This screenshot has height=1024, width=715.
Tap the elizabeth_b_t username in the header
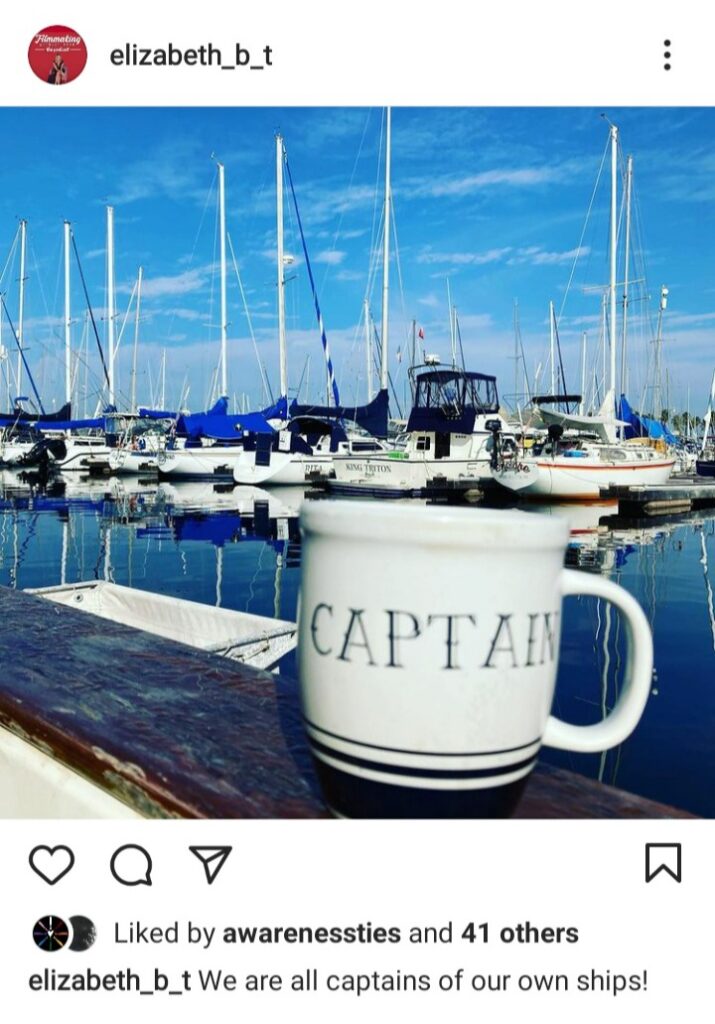pos(190,56)
